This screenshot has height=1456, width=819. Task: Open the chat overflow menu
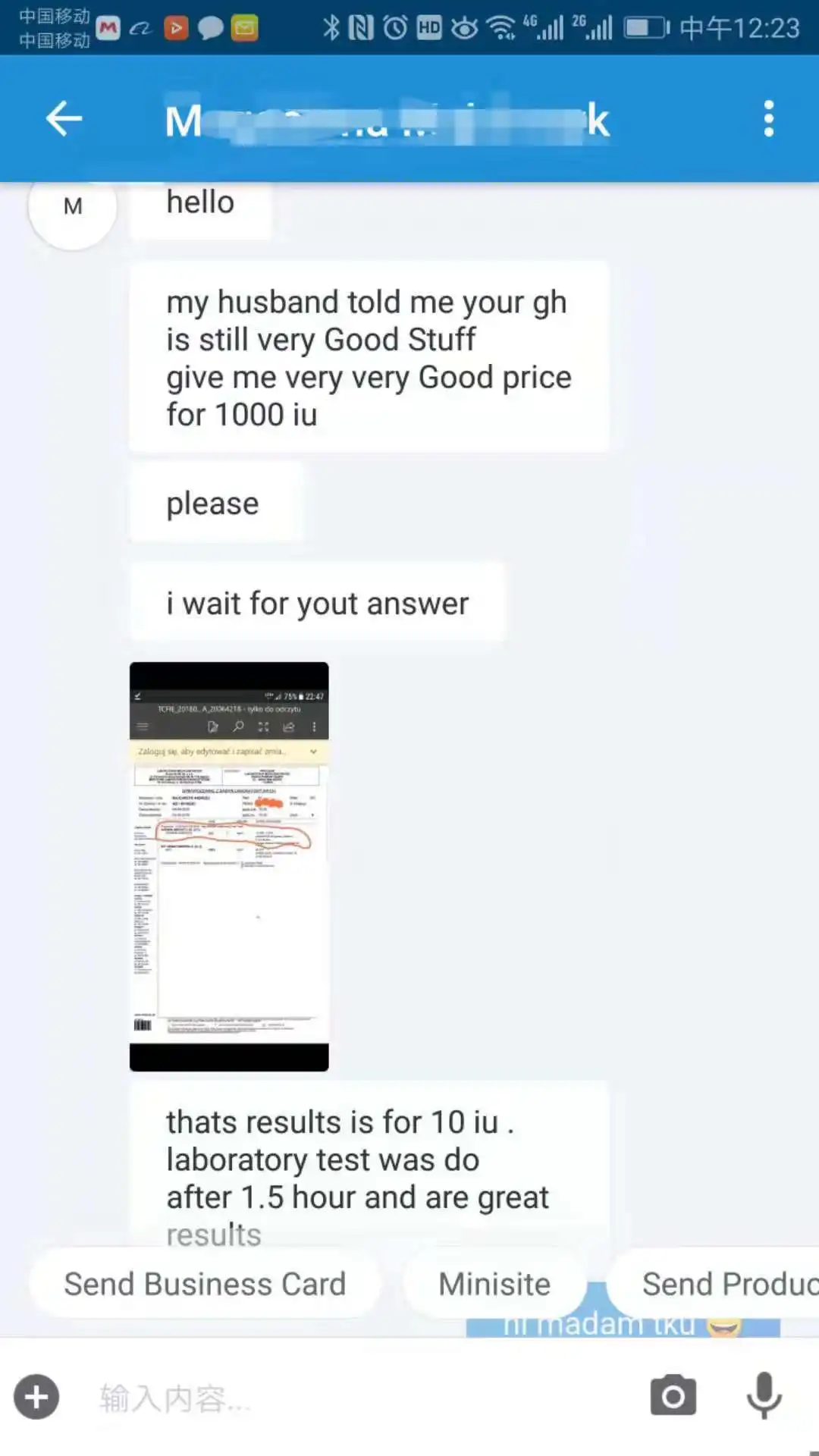767,118
